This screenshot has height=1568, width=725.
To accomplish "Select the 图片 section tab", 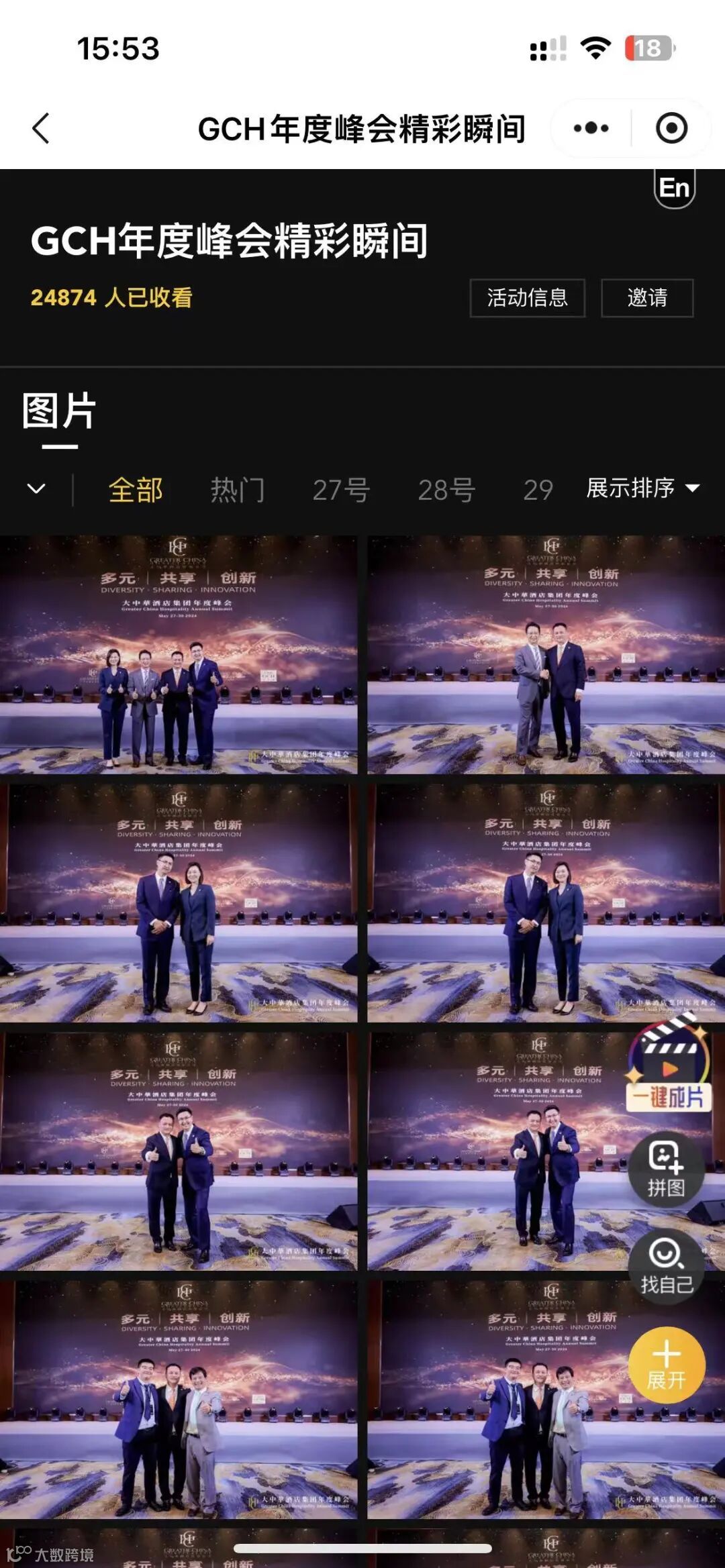I will pos(59,411).
